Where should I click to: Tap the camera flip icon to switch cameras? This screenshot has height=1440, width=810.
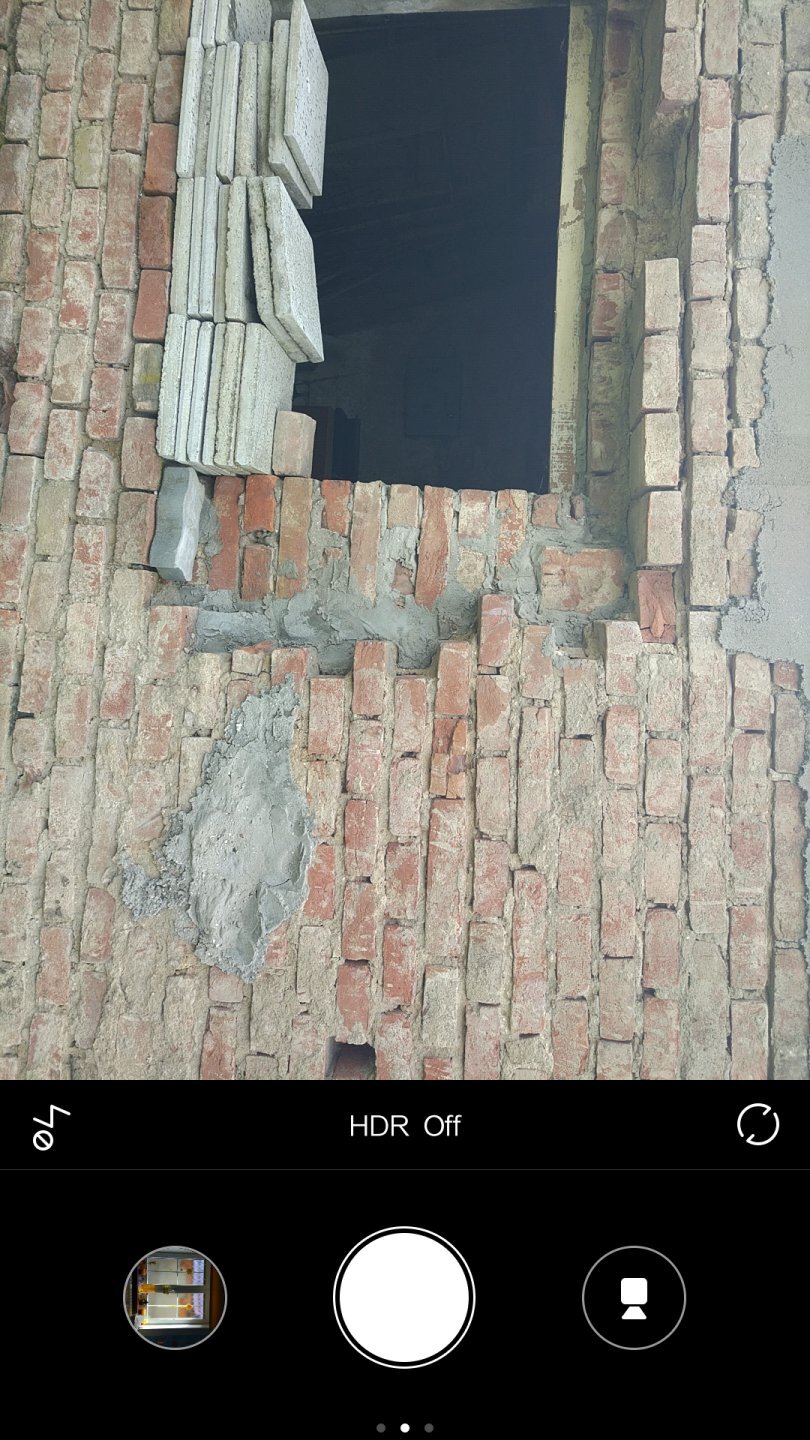[759, 1126]
